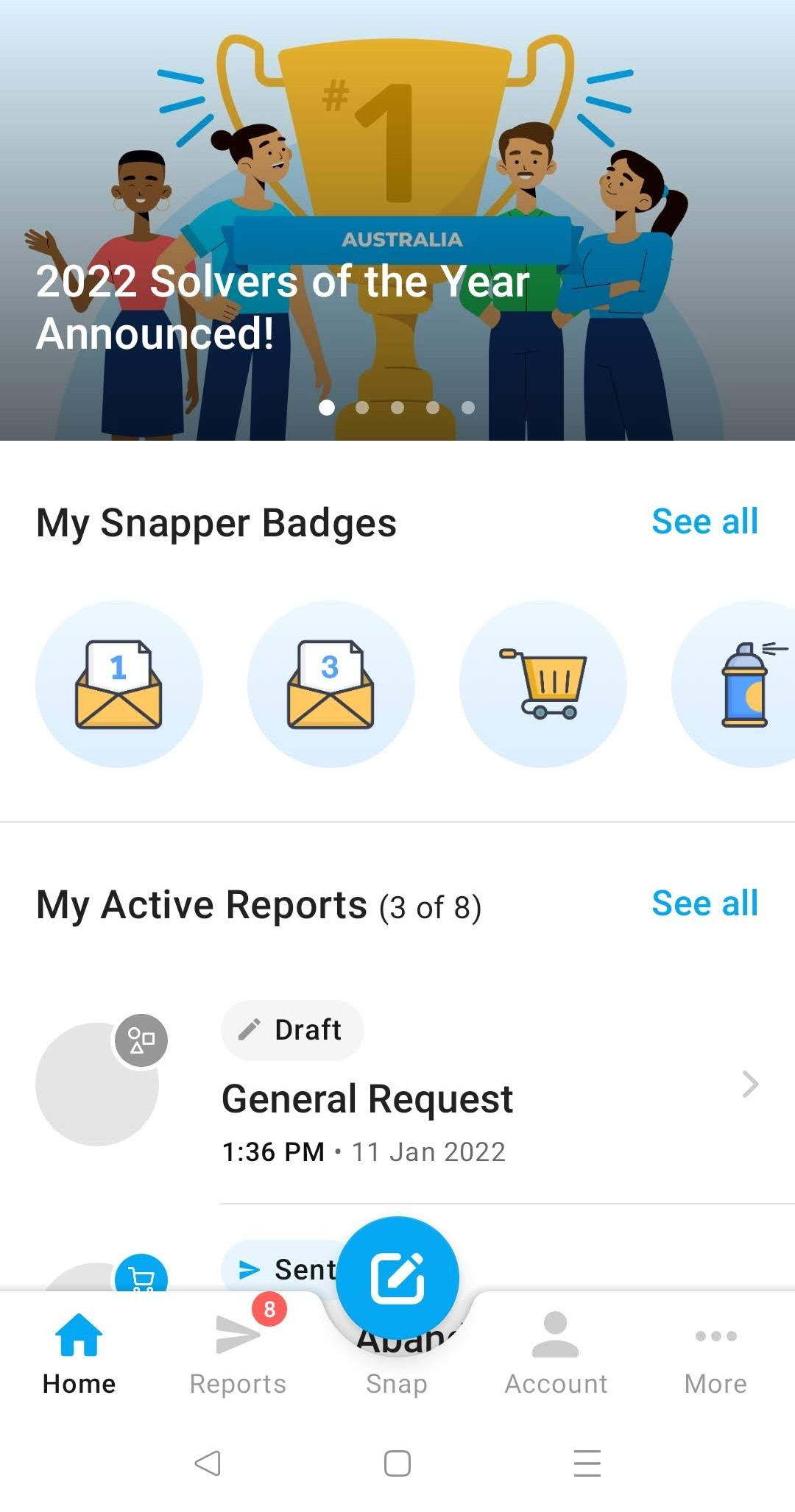Open the More menu with three dots
Screen dimensions: 795x1512
coord(715,1354)
